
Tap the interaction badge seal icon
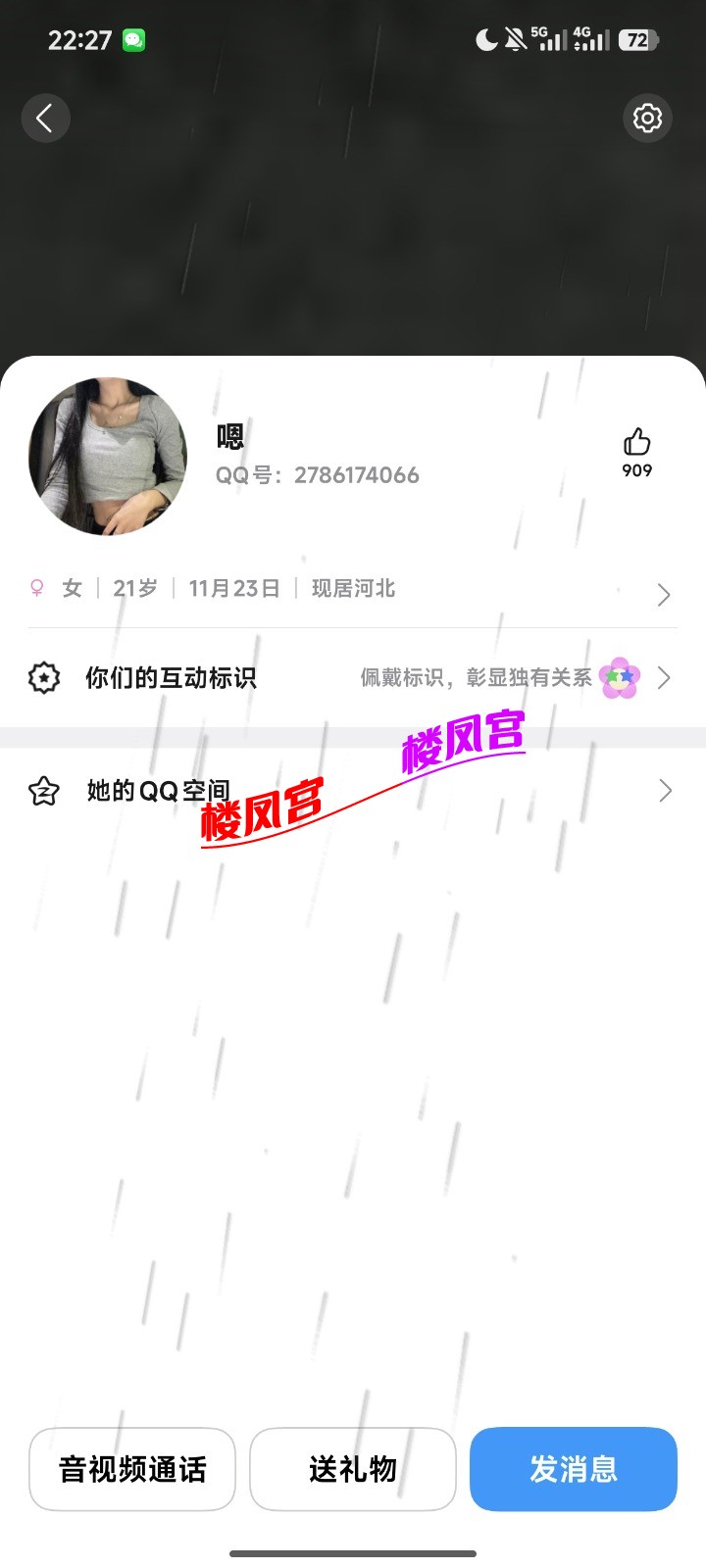[43, 677]
